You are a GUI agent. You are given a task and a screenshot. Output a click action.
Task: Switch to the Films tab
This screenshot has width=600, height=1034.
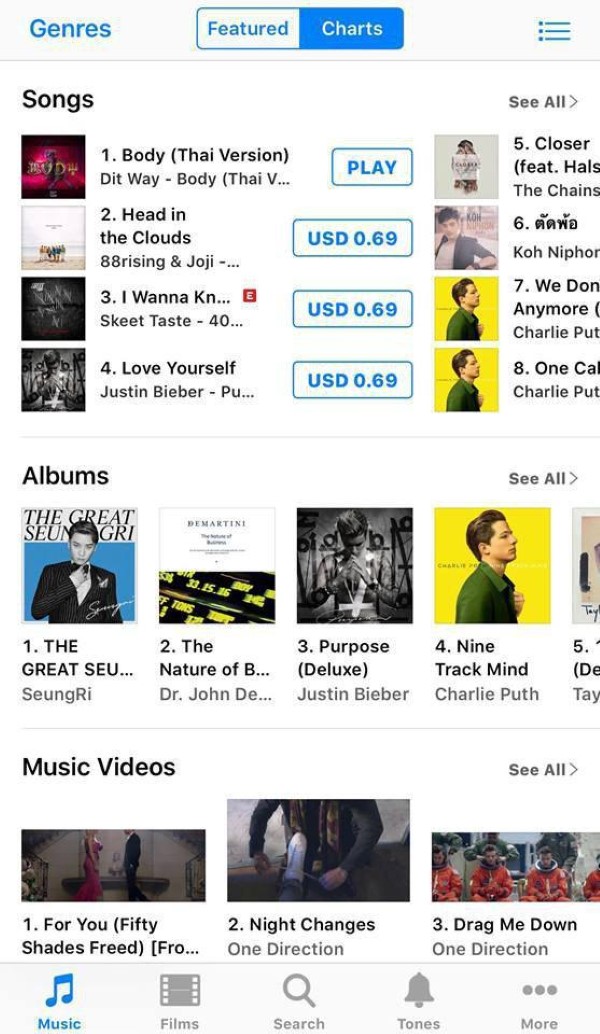point(179,1001)
